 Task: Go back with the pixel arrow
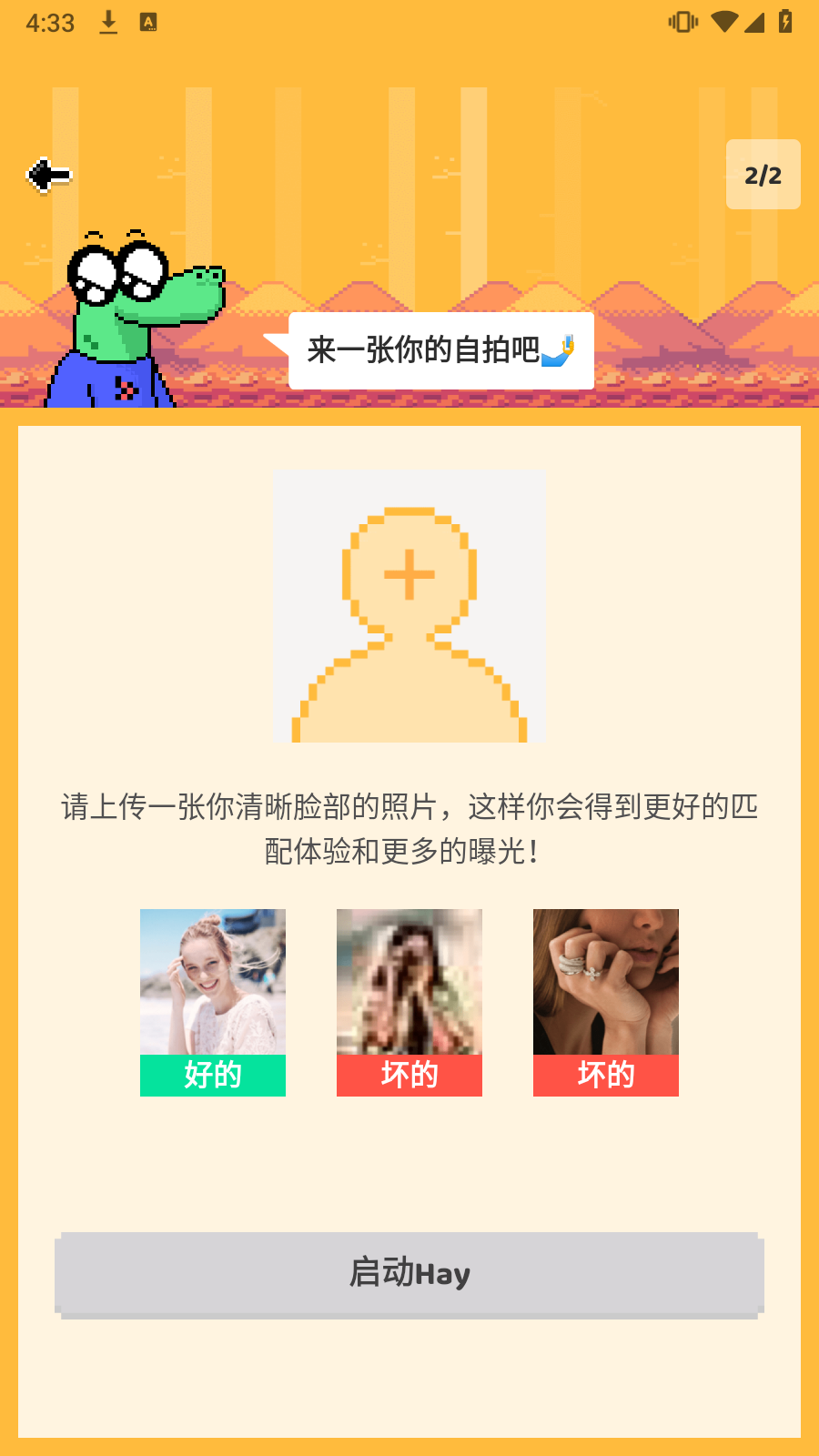click(x=49, y=175)
